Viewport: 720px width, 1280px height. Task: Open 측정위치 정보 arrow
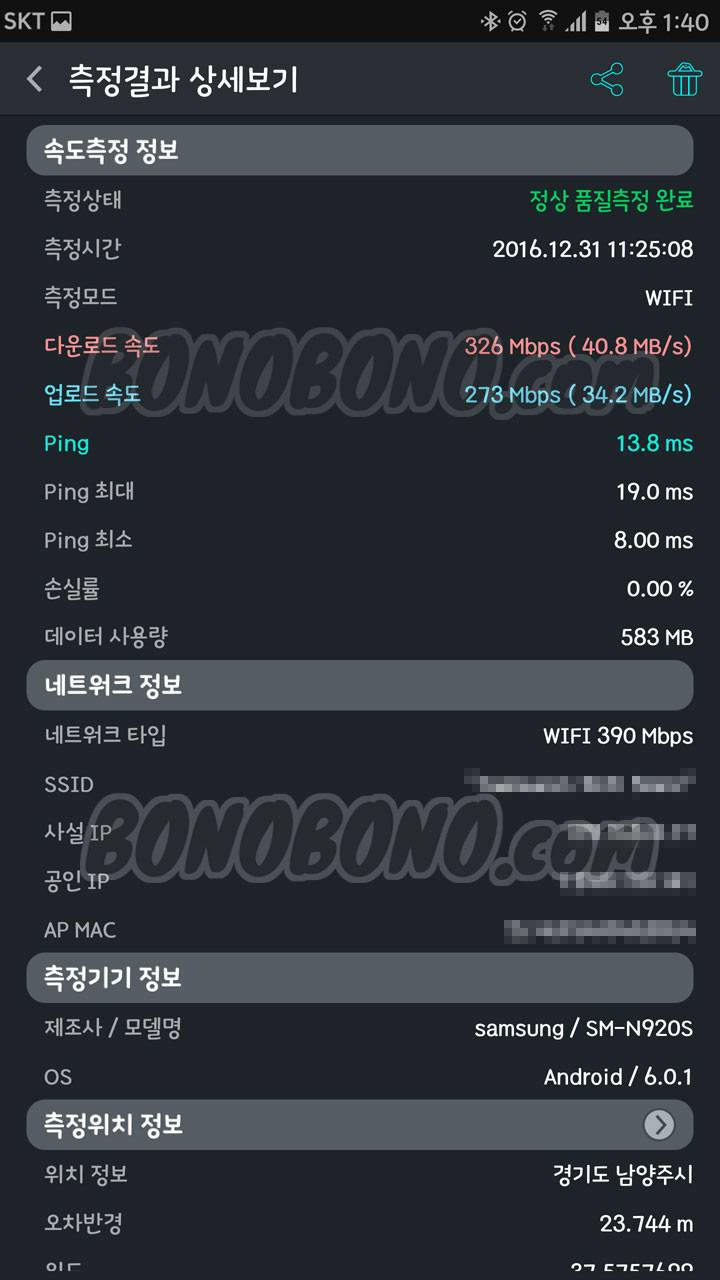pos(658,1125)
